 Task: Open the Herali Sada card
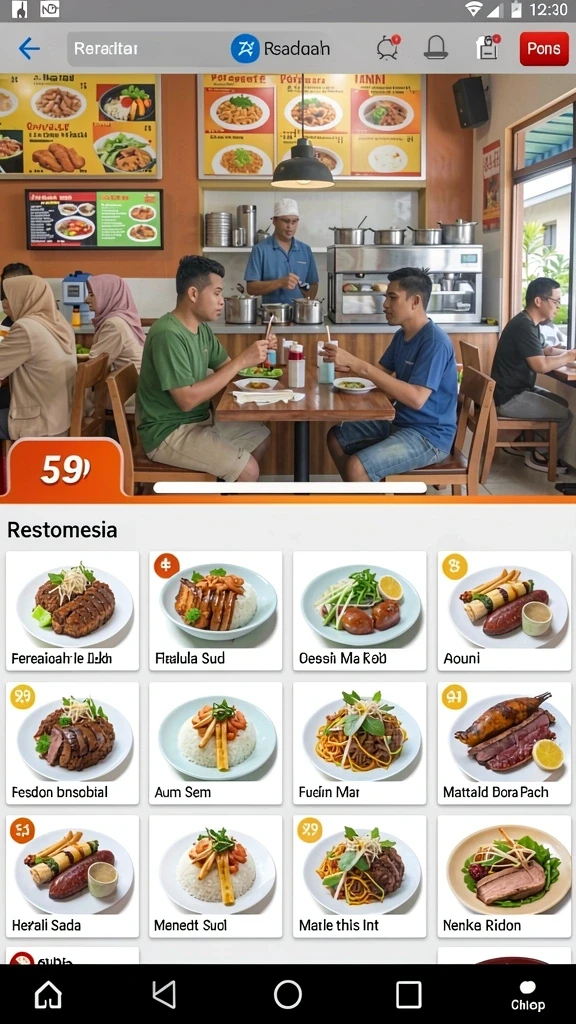[72, 876]
